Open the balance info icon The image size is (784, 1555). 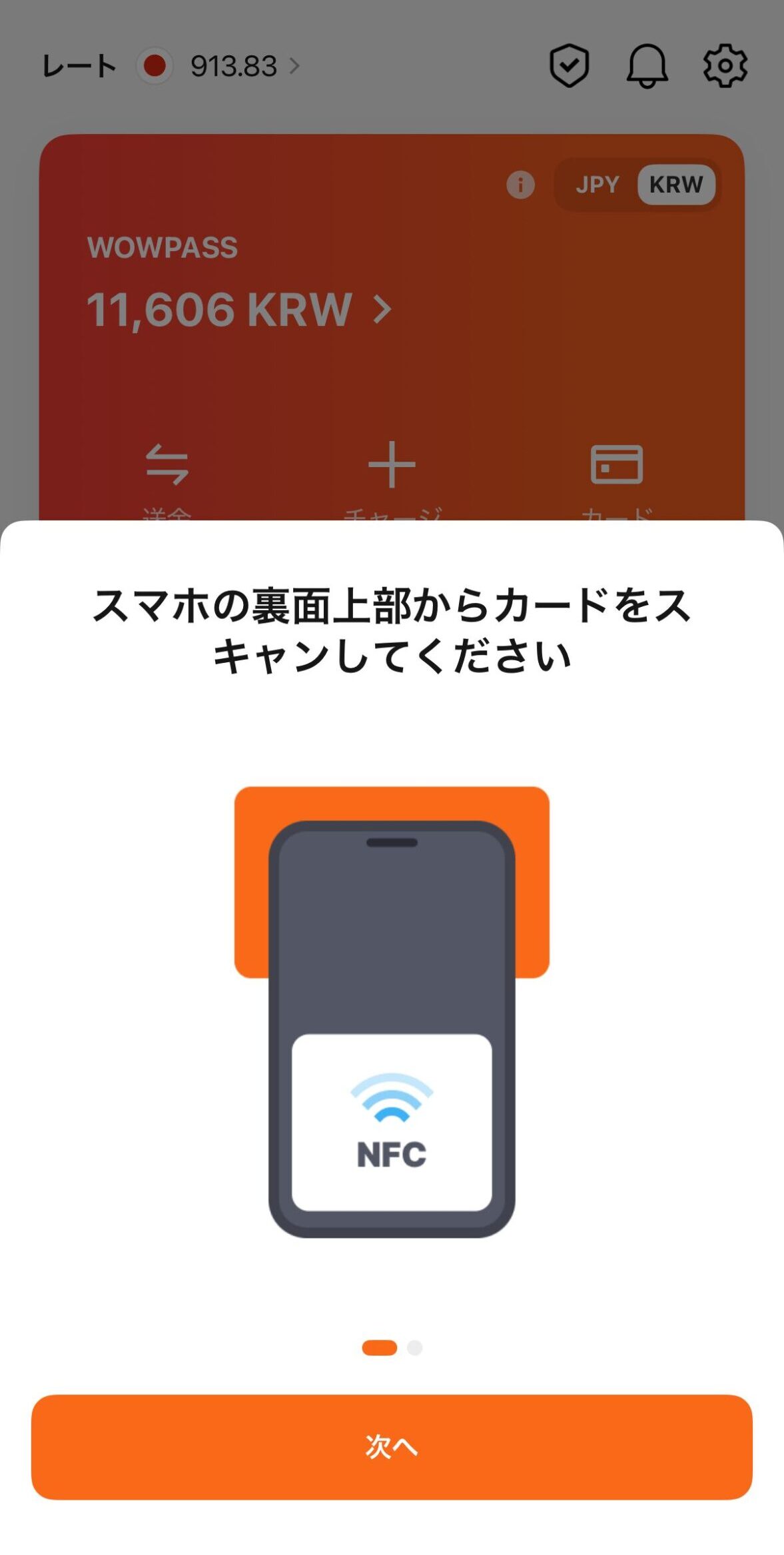[x=520, y=185]
